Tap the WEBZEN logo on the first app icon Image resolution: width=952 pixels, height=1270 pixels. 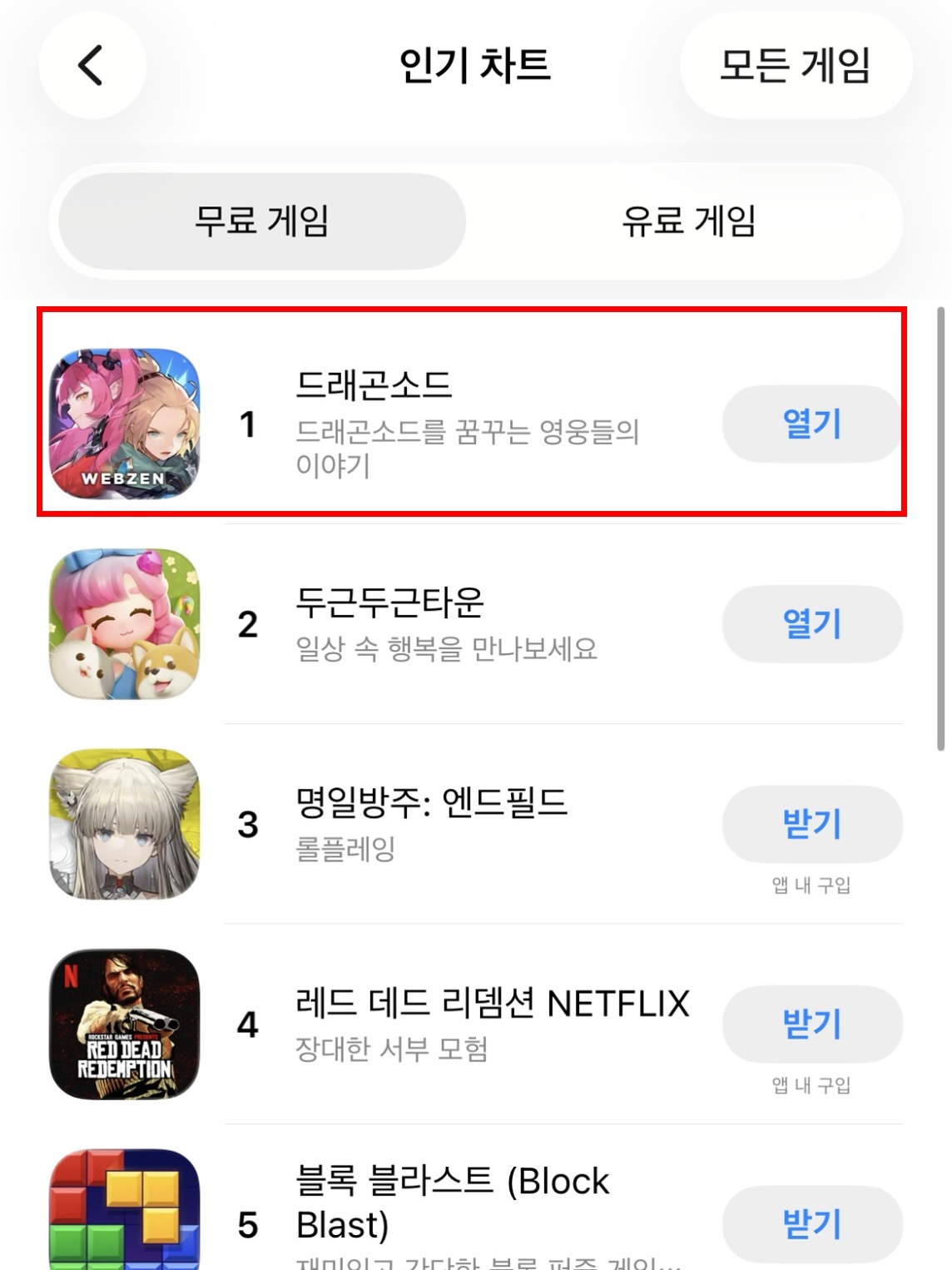tap(126, 477)
